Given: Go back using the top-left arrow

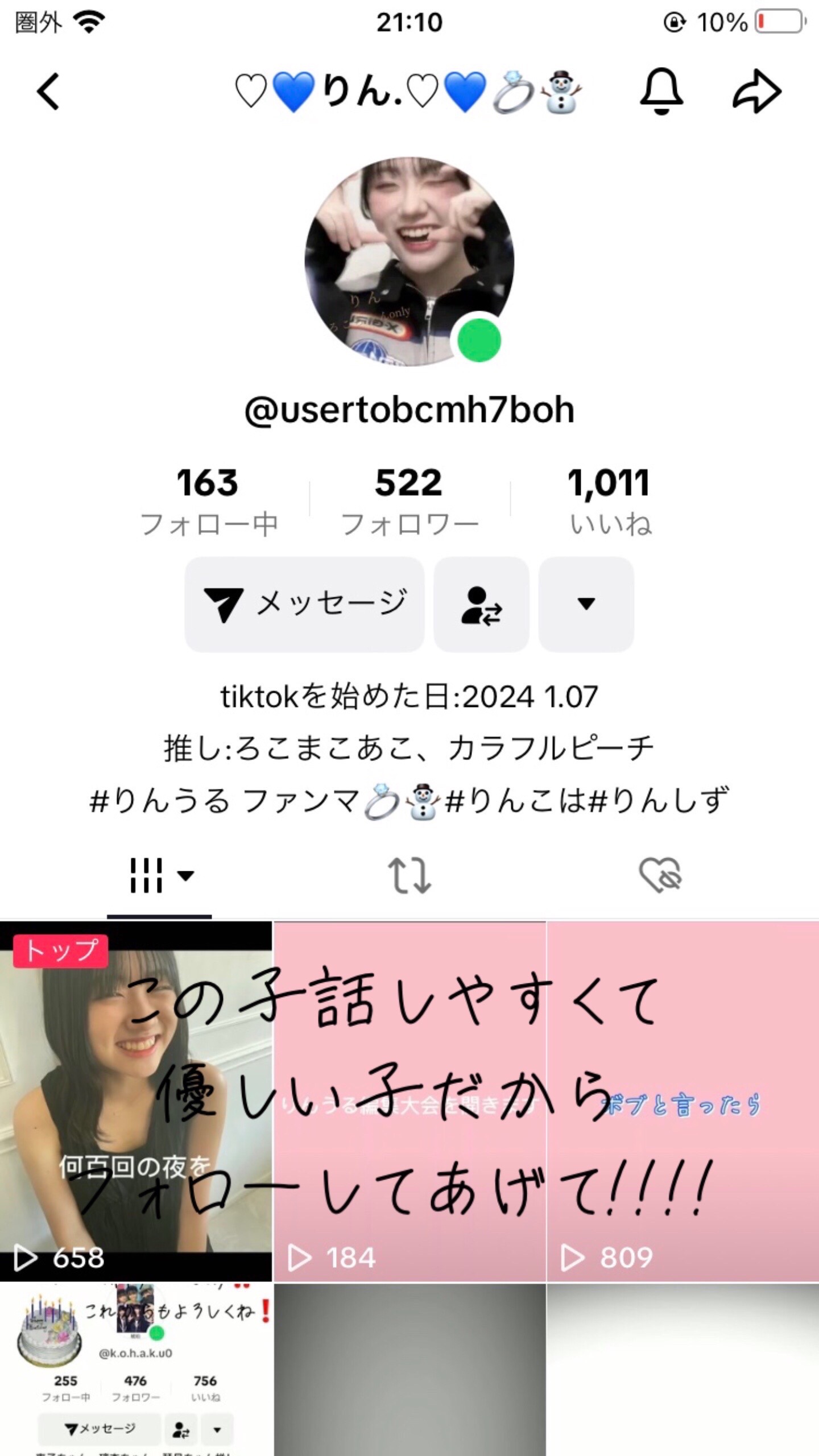Looking at the screenshot, I should [48, 91].
